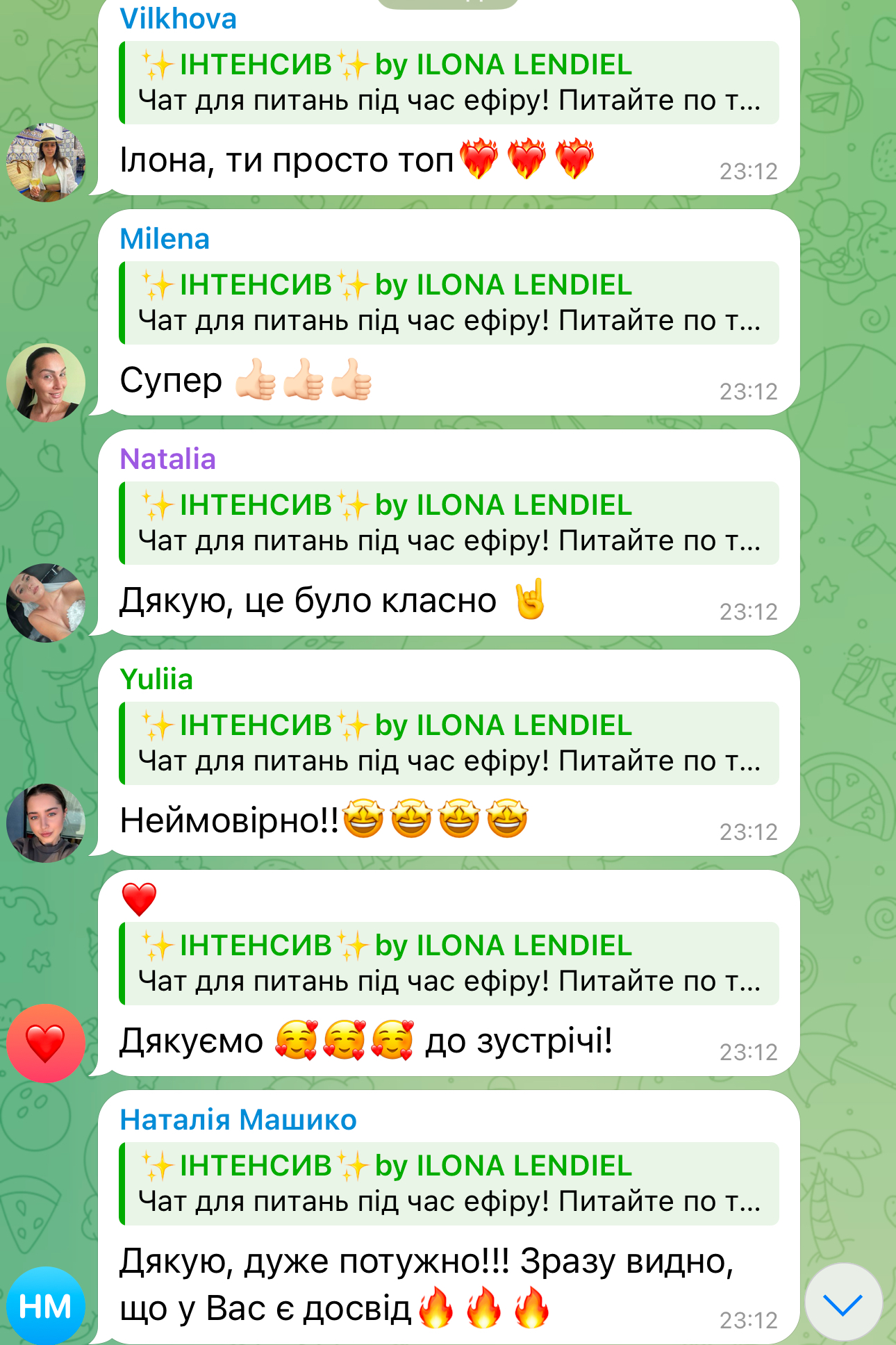This screenshot has height=1345, width=896.
Task: Tap the Vilkhova sender name
Action: (x=178, y=19)
